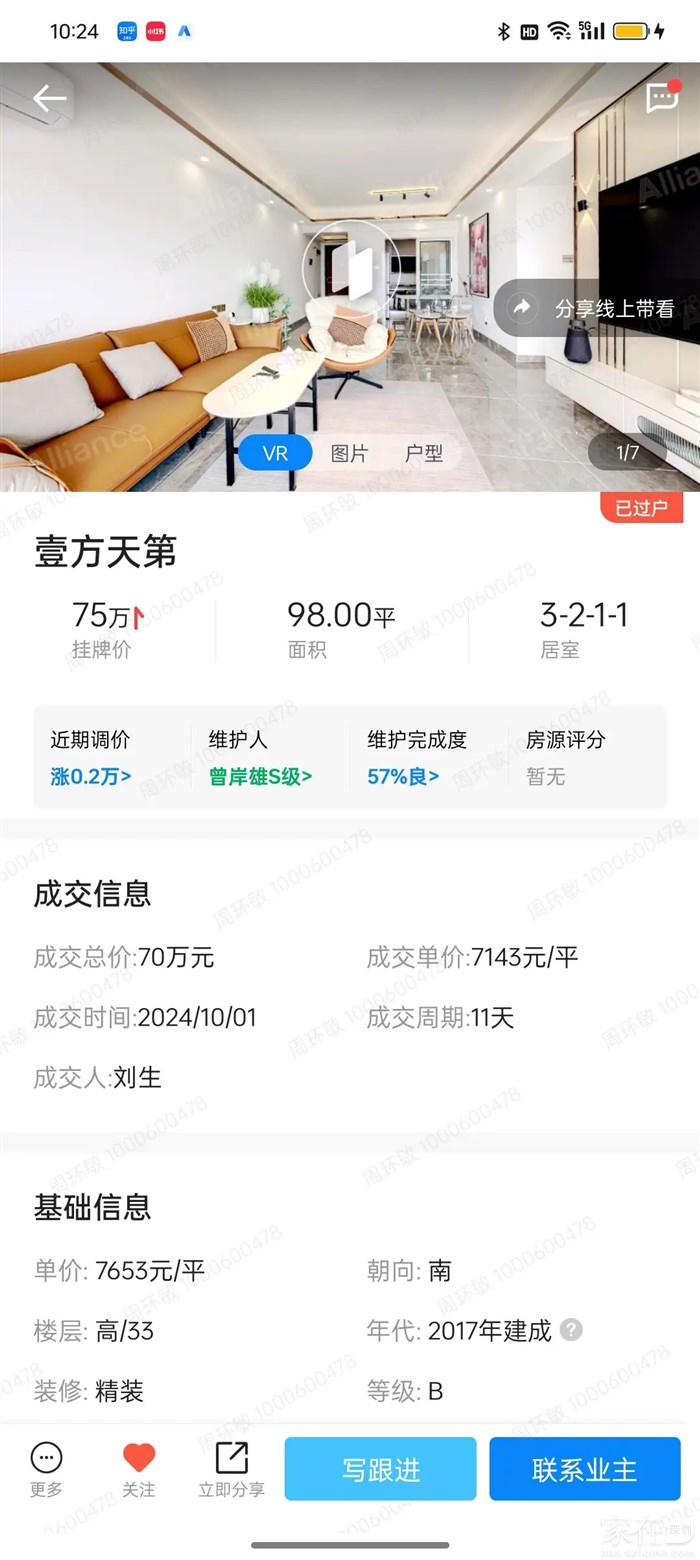Screen dimensions: 700x1560
Task: Switch to the VR media tab
Action: pos(275,453)
